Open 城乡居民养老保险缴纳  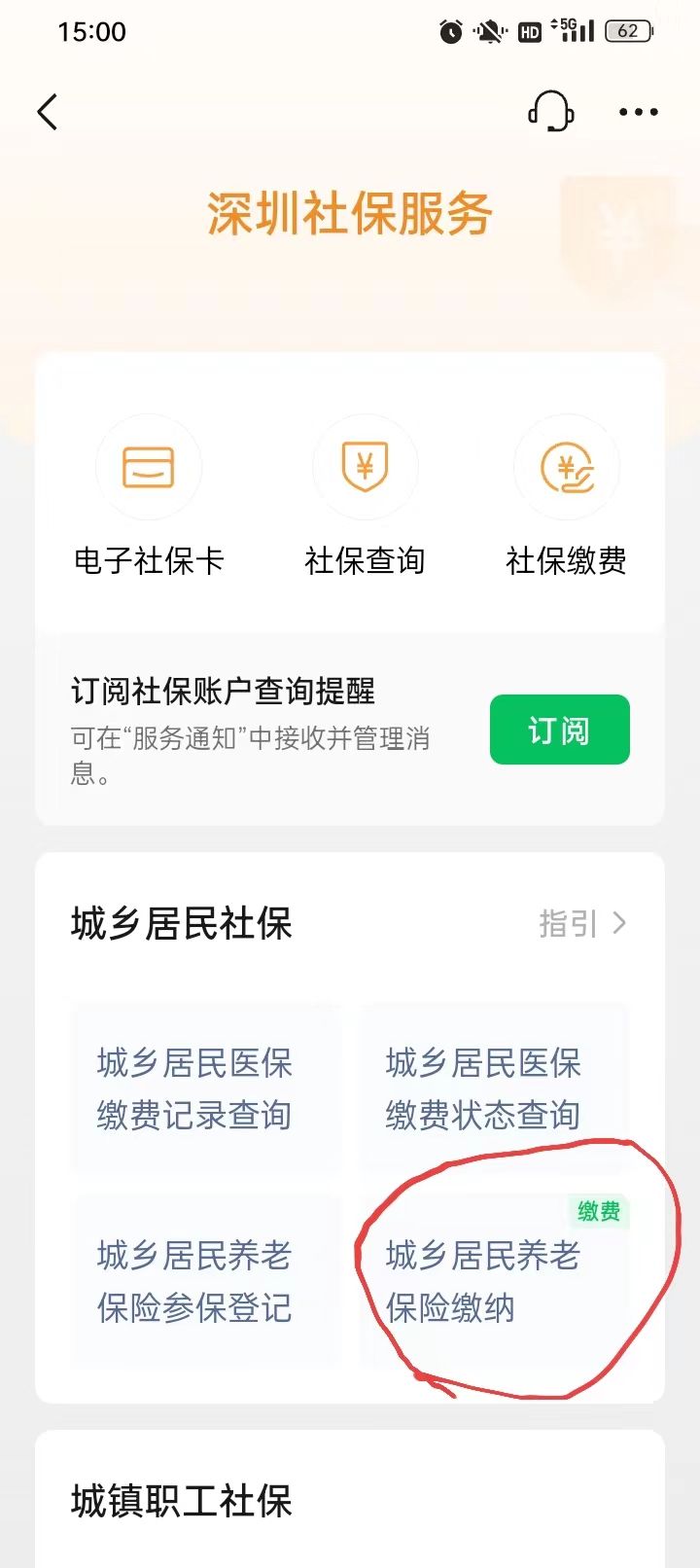[495, 1281]
